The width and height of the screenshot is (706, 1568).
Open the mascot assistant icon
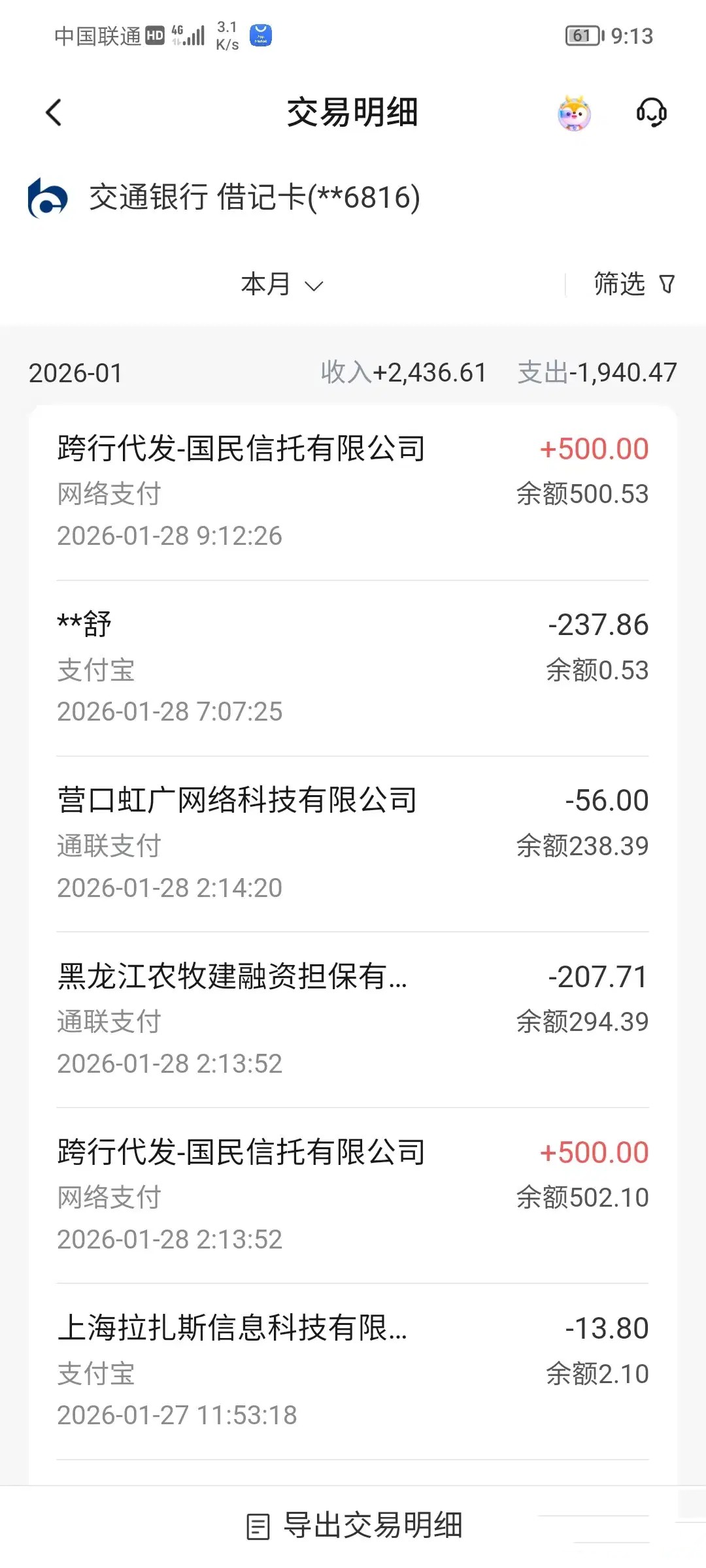(574, 113)
